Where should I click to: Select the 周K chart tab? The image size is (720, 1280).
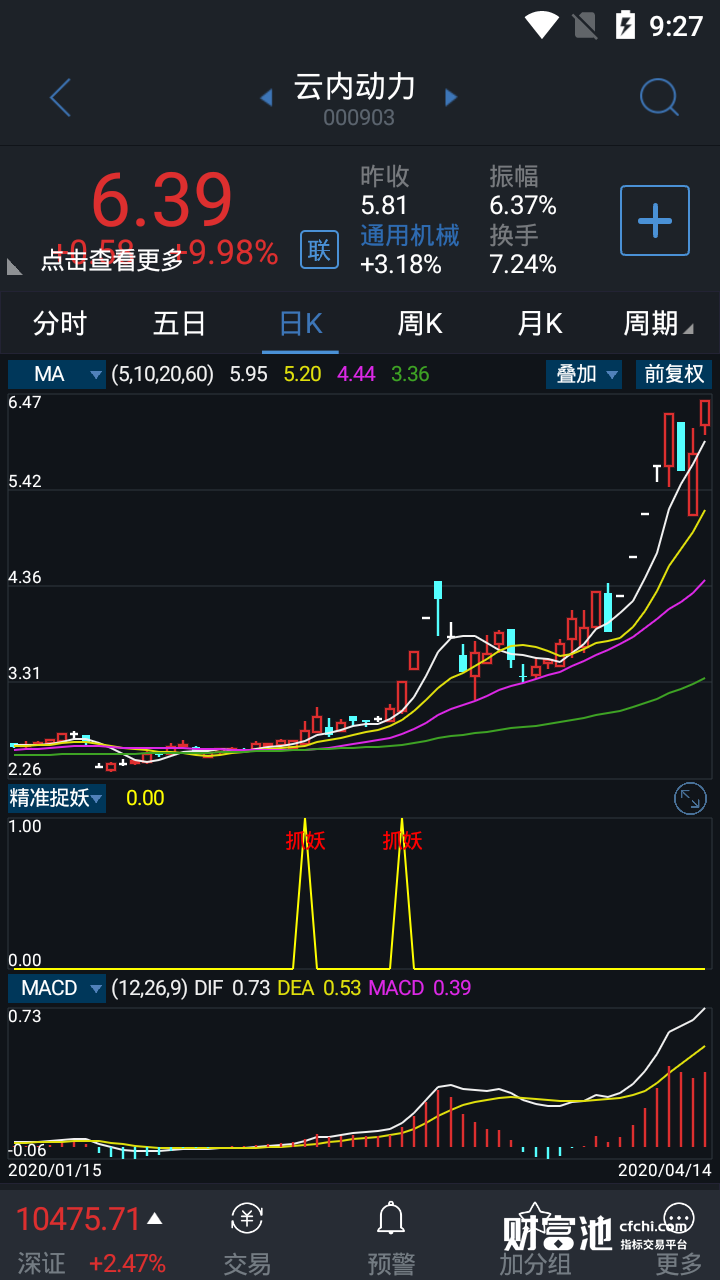click(x=420, y=324)
